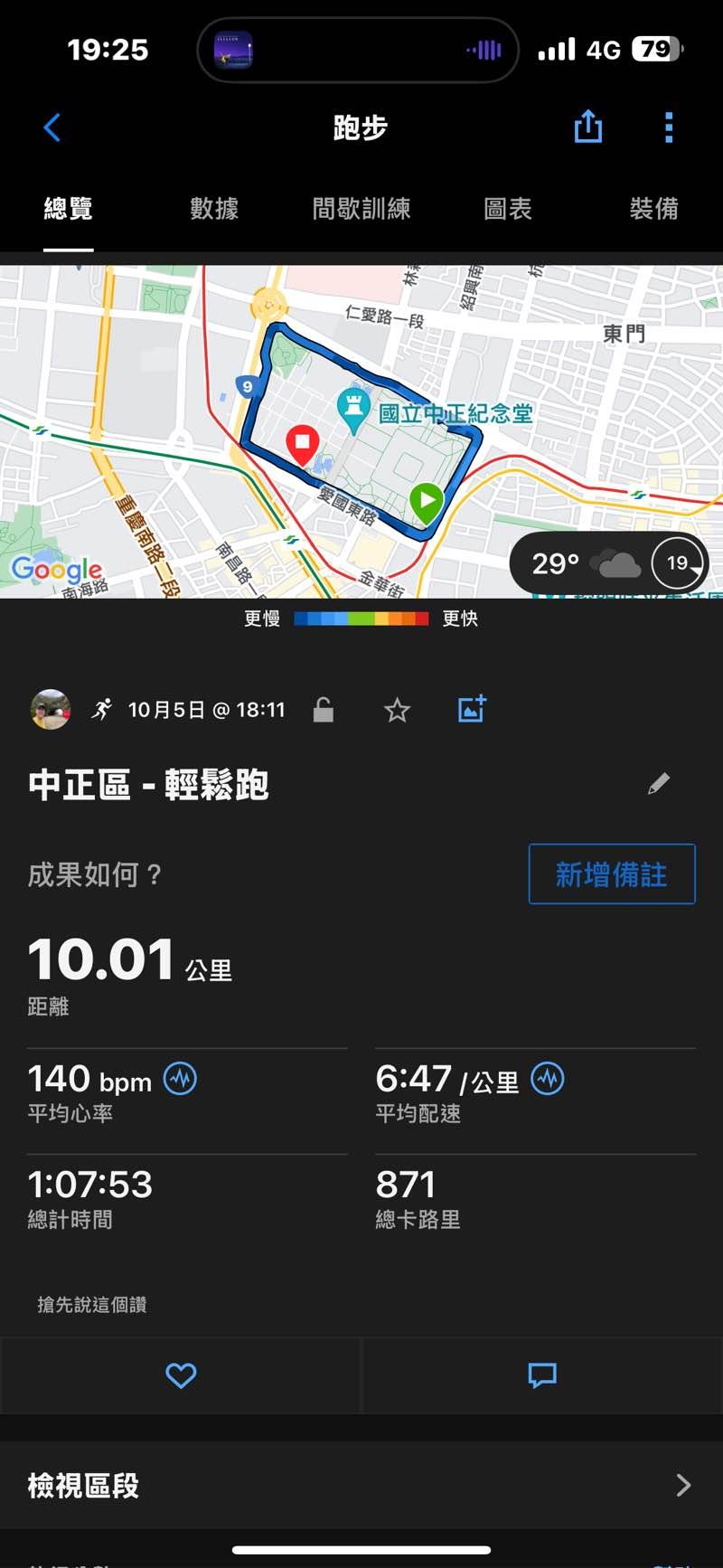Add a photo to this activity
The height and width of the screenshot is (1568, 723).
coord(472,709)
